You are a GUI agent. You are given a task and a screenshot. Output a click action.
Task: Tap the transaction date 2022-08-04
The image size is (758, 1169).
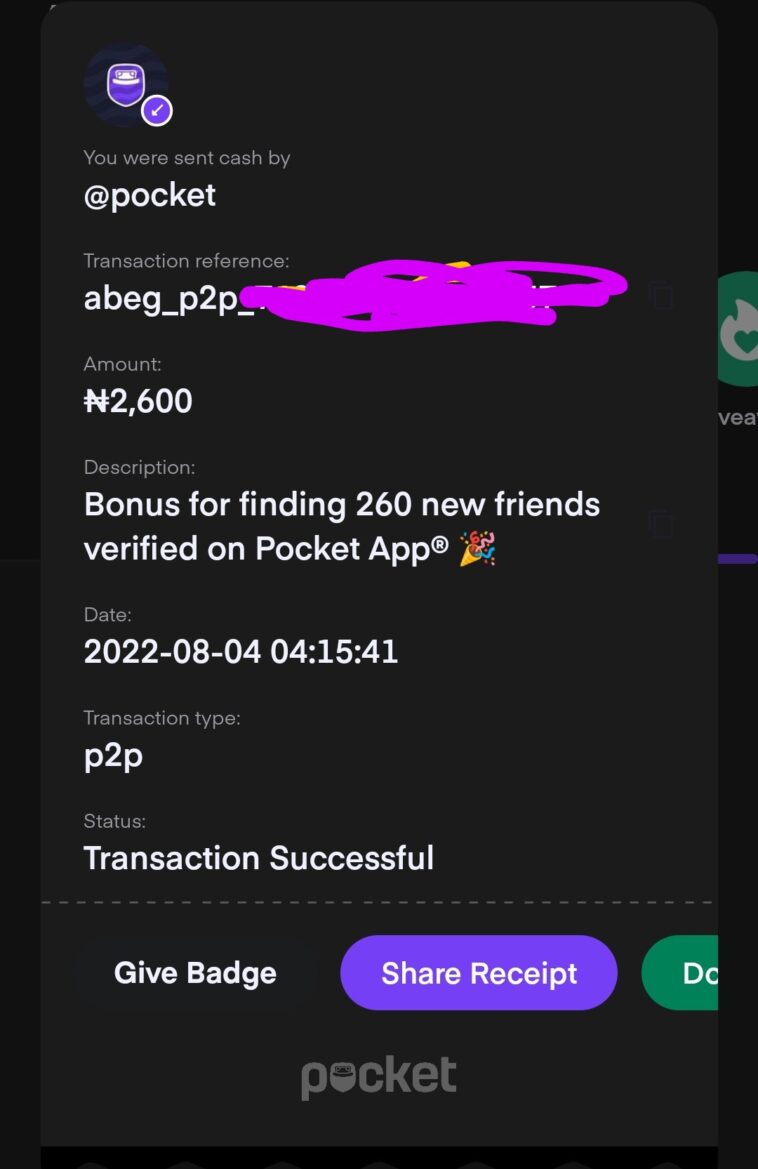point(240,652)
